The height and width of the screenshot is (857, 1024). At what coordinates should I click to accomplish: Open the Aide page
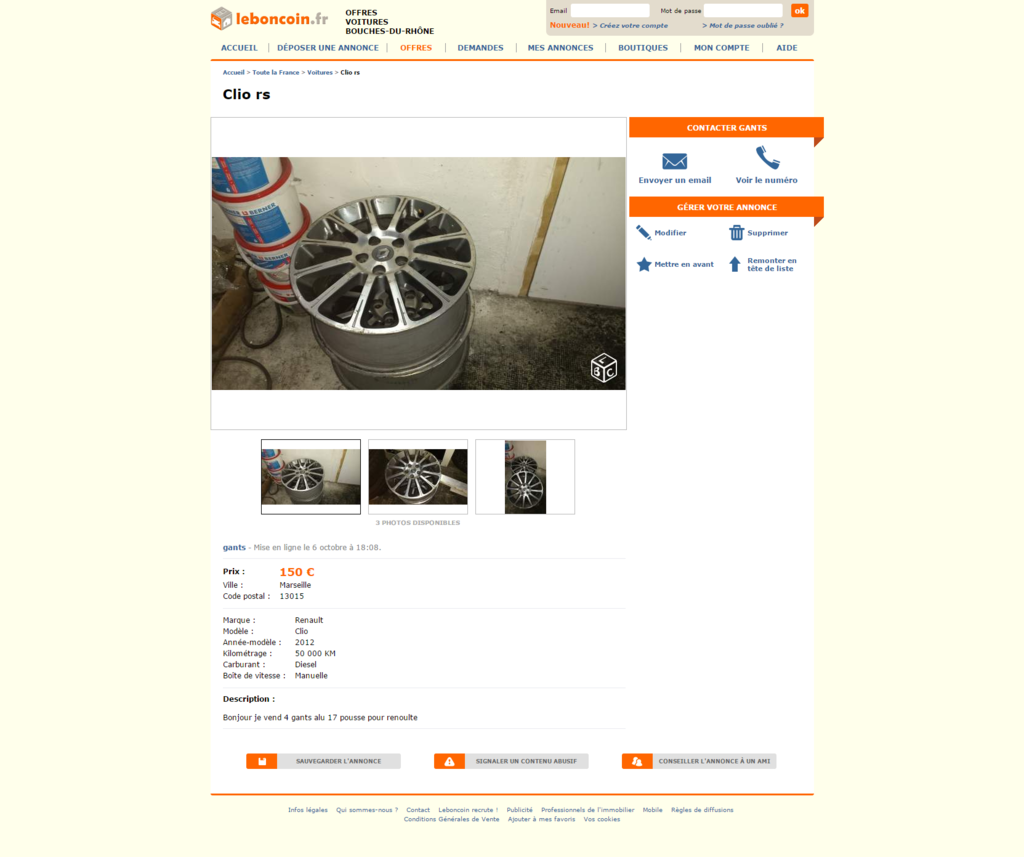click(787, 48)
